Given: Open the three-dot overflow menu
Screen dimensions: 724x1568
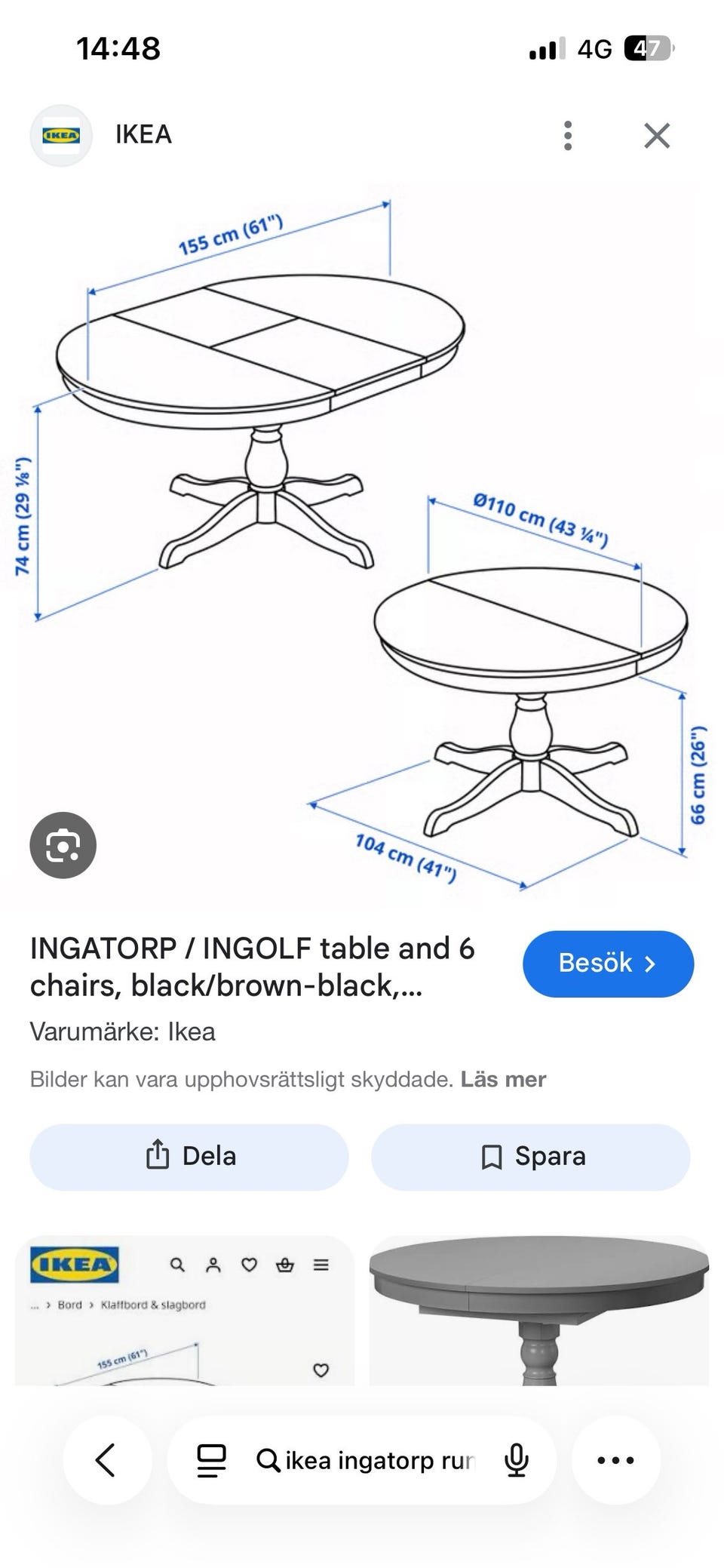Looking at the screenshot, I should [x=568, y=136].
